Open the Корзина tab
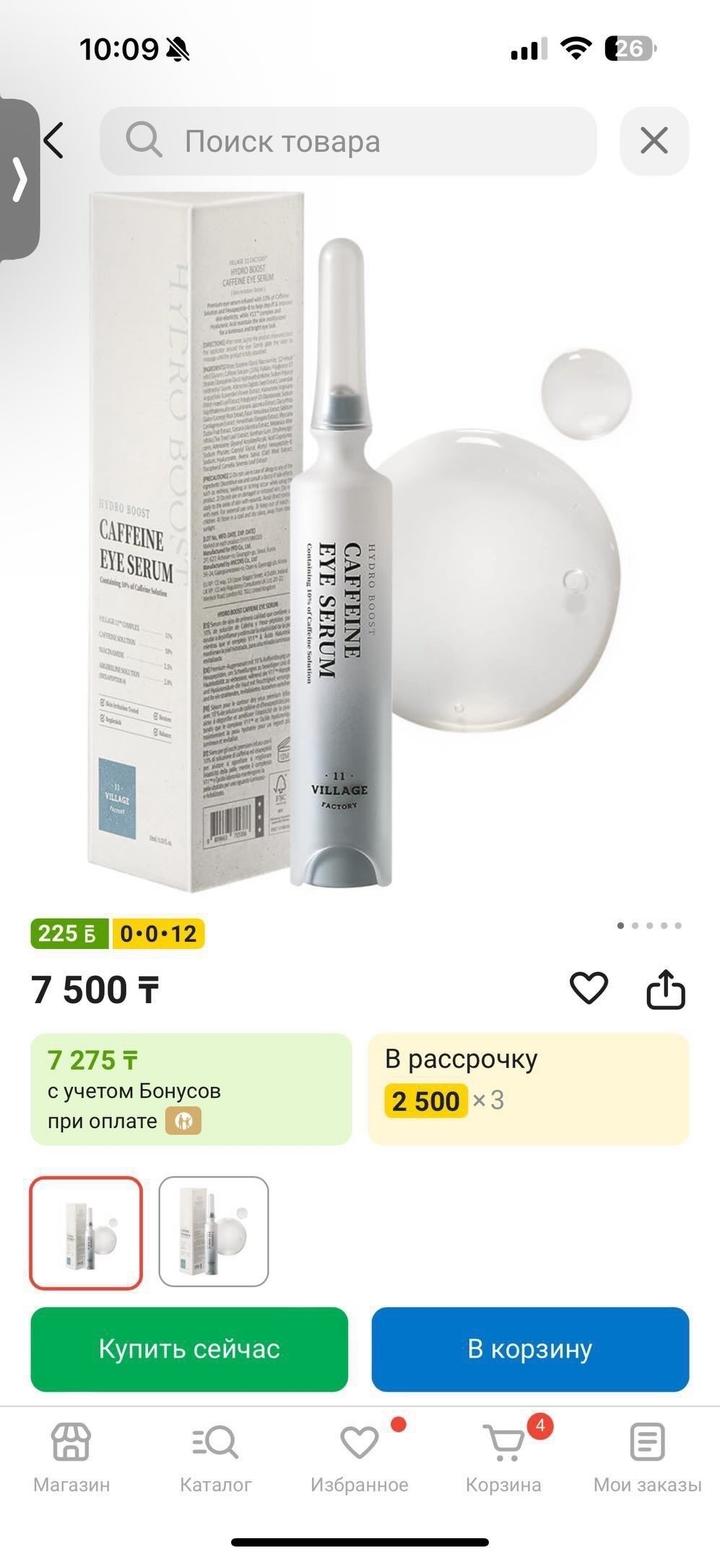Viewport: 720px width, 1560px height. tap(503, 1457)
